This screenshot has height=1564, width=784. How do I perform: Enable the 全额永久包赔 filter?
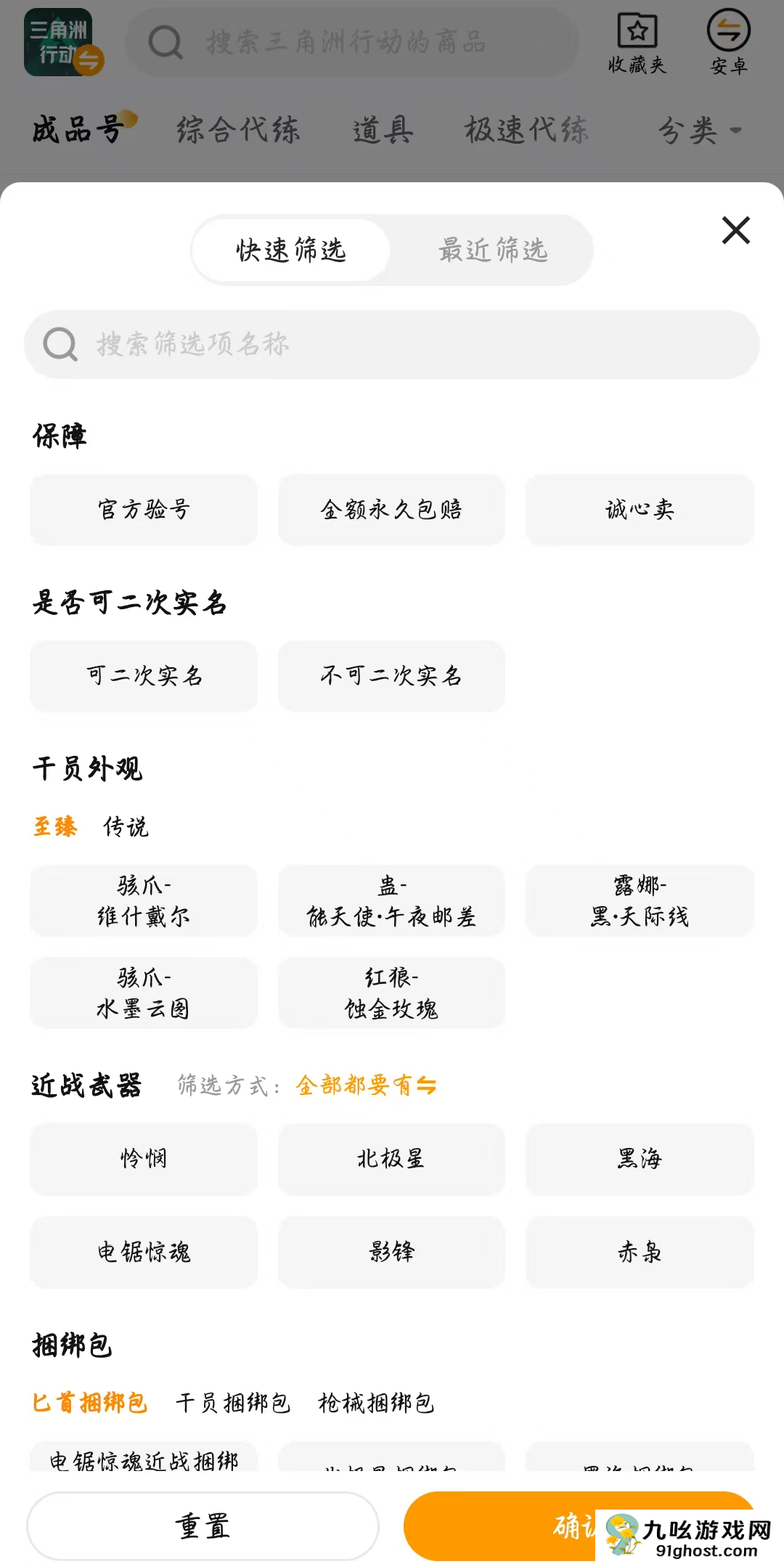pos(391,509)
